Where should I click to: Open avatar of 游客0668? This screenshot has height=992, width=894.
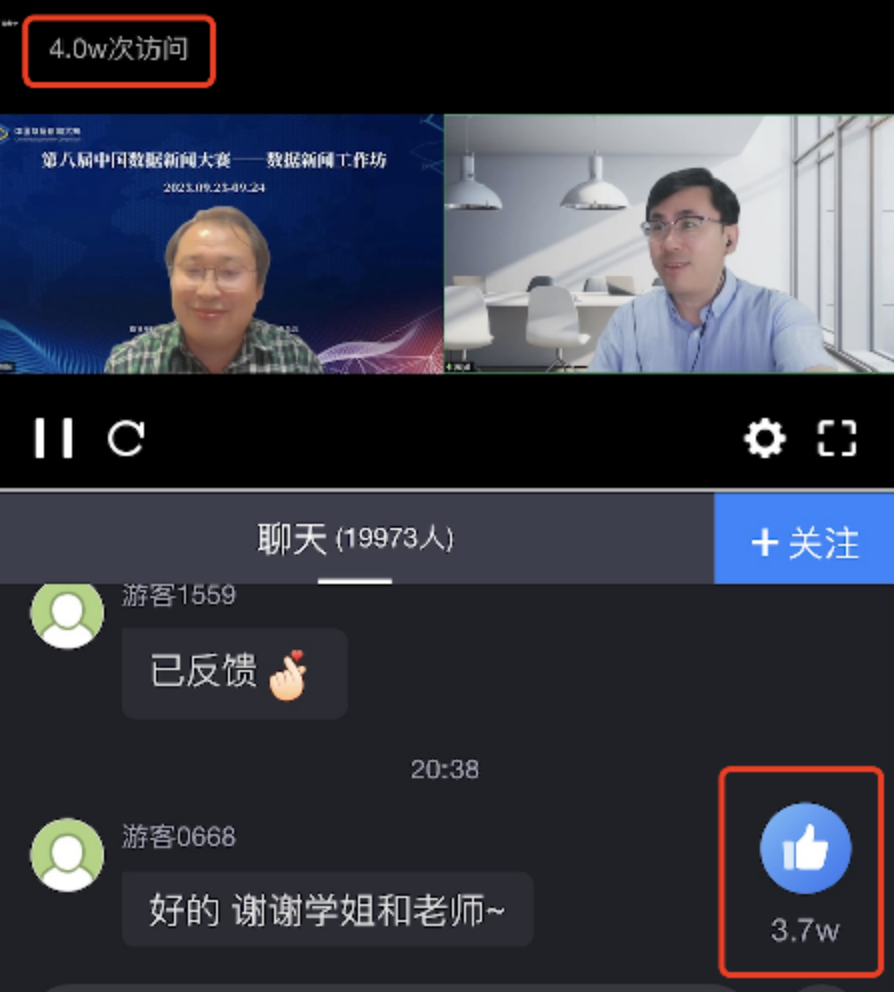[x=67, y=855]
